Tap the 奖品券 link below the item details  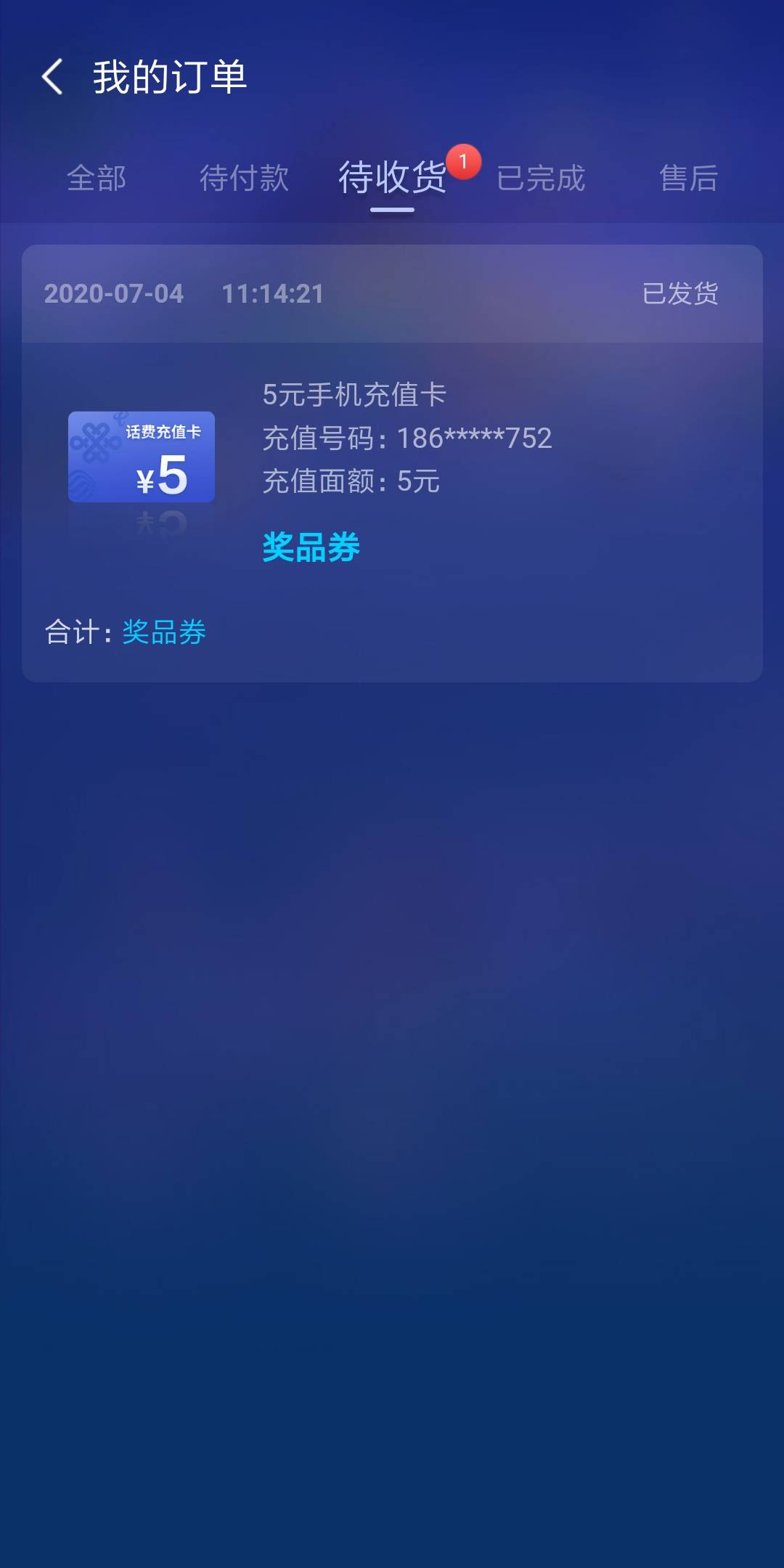[311, 549]
